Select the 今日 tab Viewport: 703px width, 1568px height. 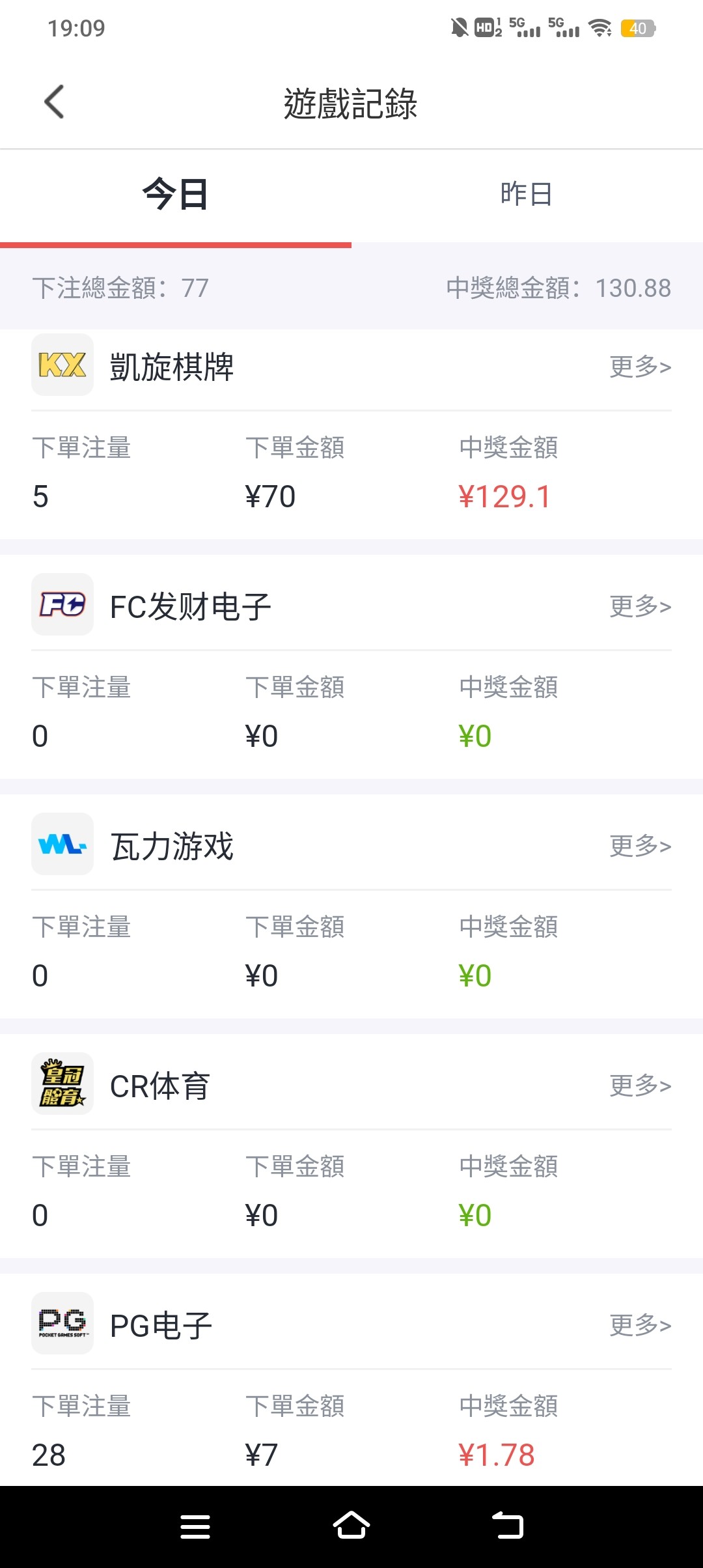pyautogui.click(x=176, y=194)
